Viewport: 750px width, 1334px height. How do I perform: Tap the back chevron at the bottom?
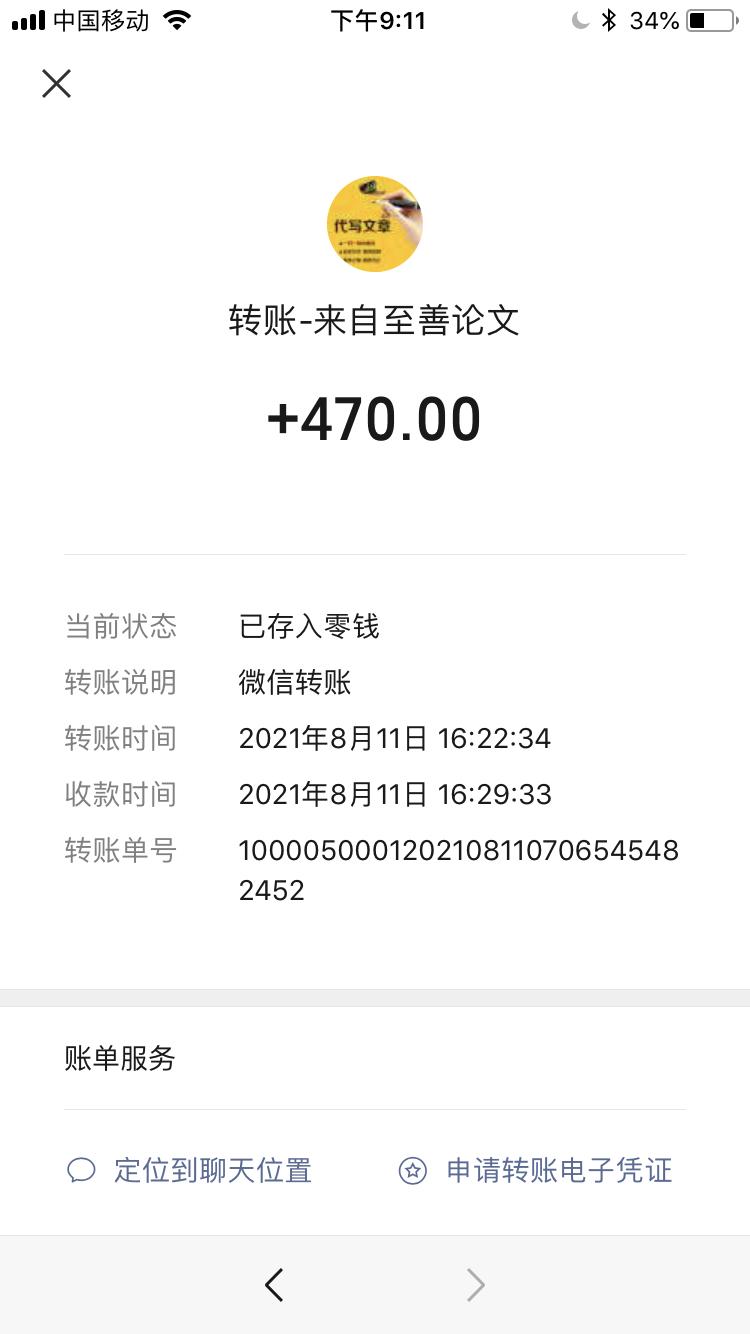pyautogui.click(x=273, y=1285)
